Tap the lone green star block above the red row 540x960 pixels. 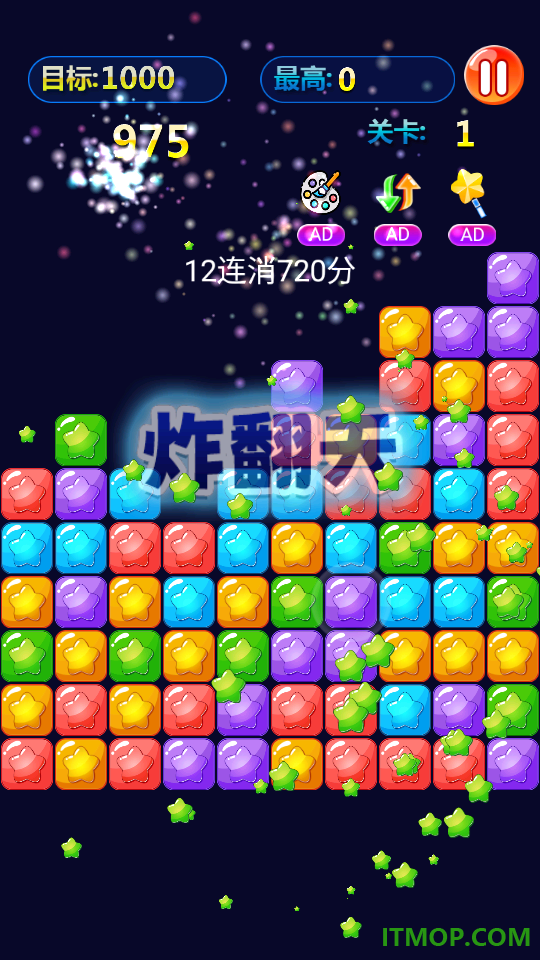81,440
